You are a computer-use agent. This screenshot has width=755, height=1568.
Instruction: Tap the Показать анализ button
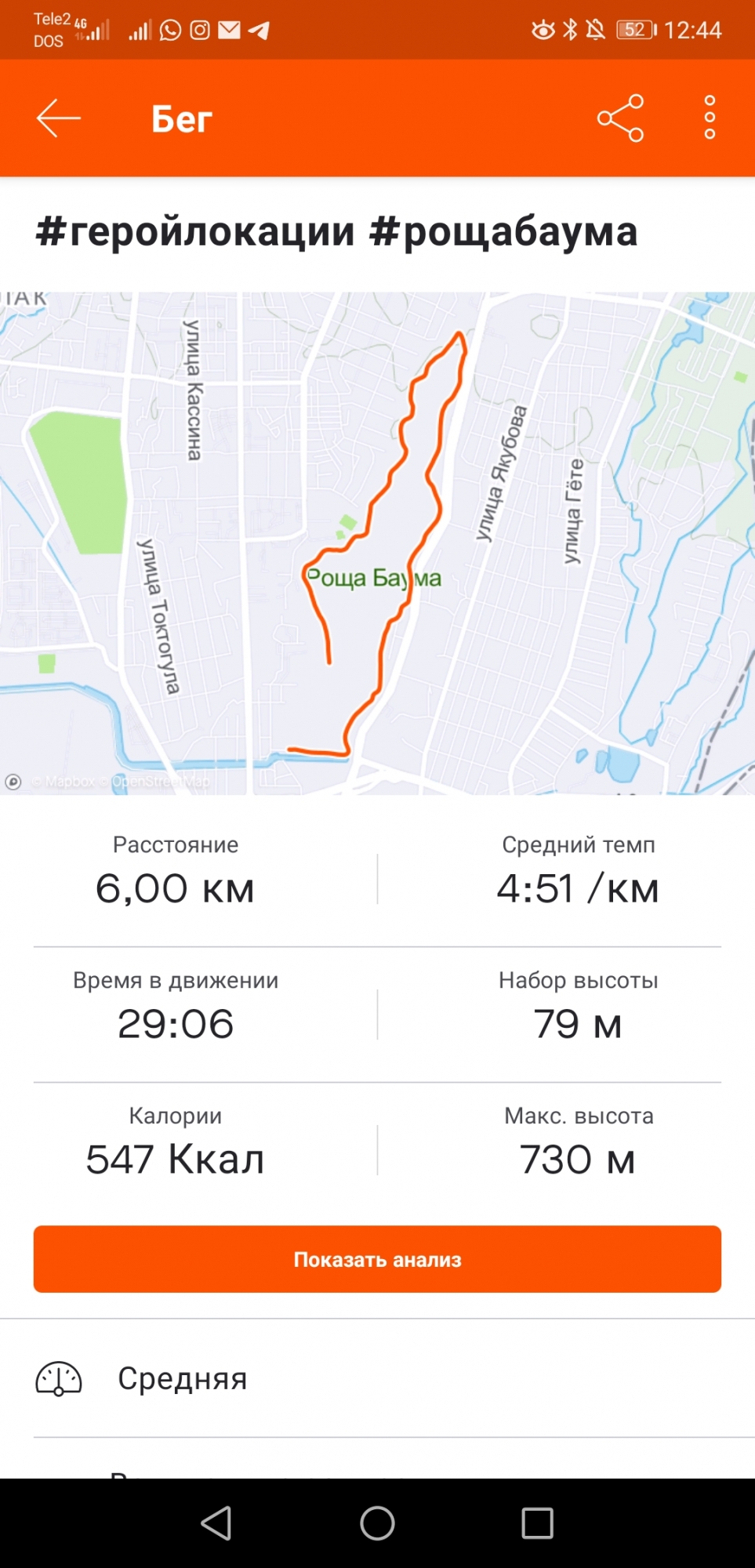(x=377, y=1259)
